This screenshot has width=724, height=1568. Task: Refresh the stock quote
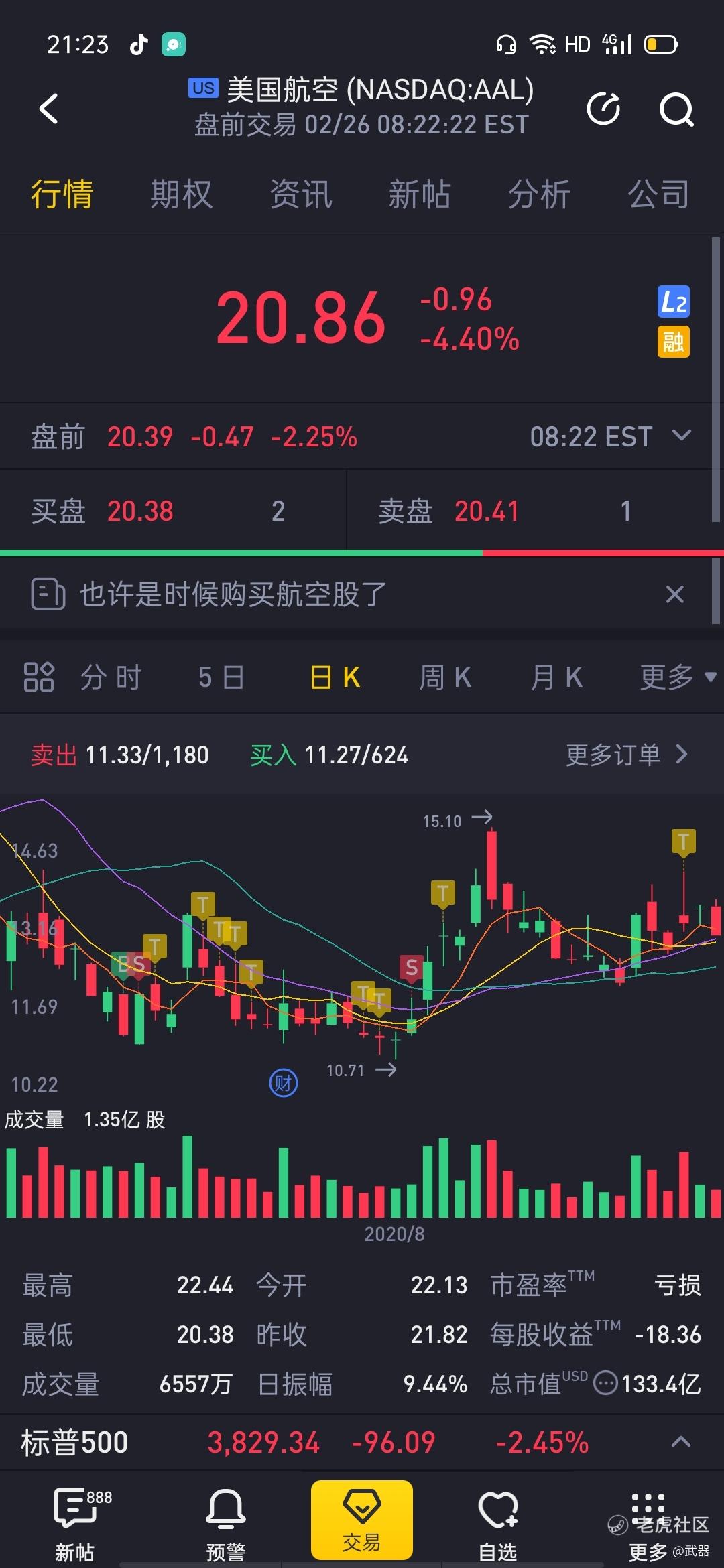coord(603,109)
